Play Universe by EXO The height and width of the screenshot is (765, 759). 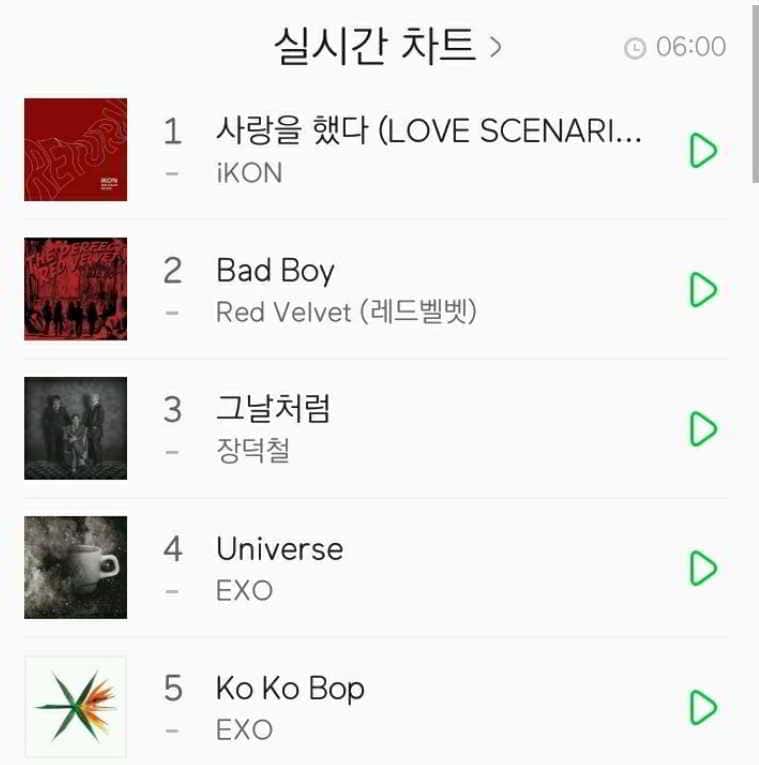point(703,568)
